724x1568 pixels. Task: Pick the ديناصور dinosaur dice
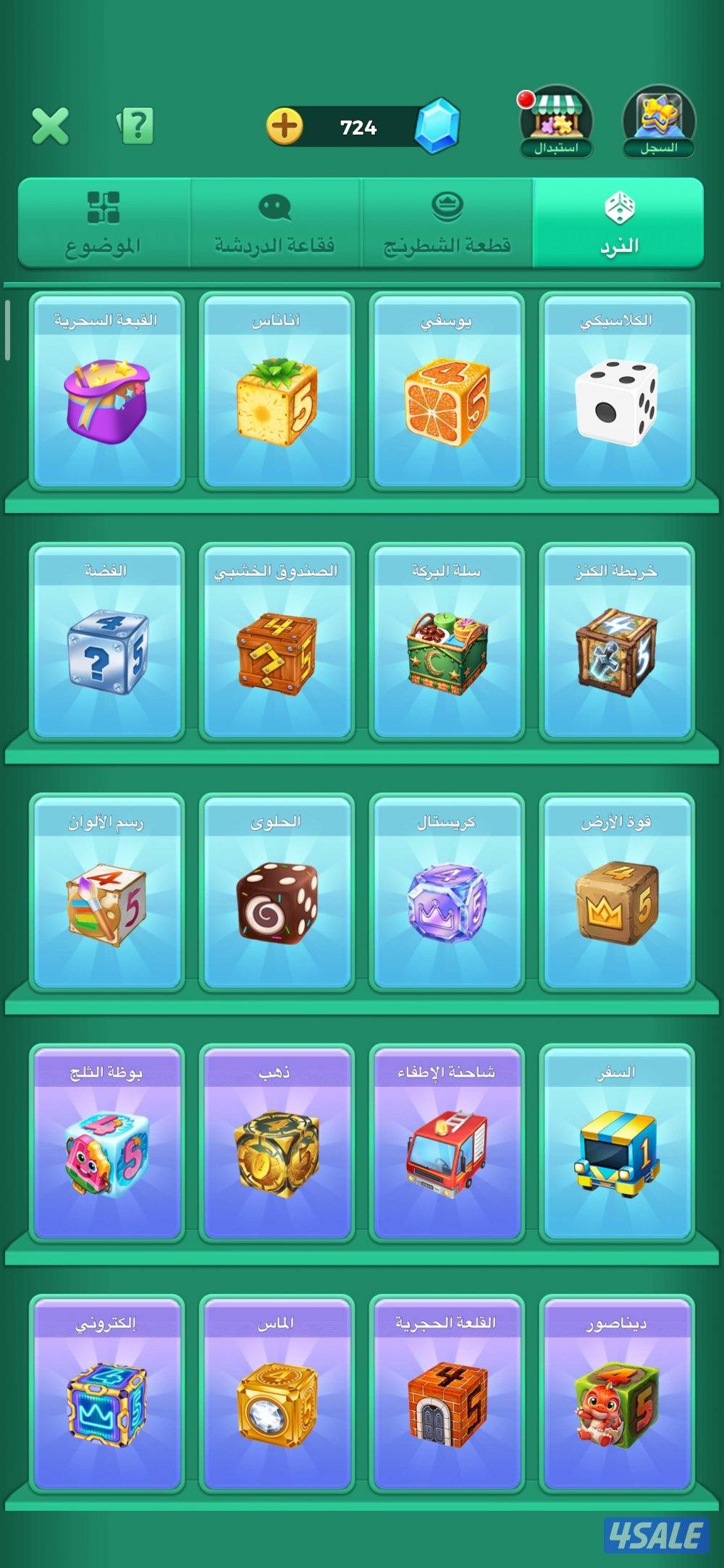click(616, 1395)
